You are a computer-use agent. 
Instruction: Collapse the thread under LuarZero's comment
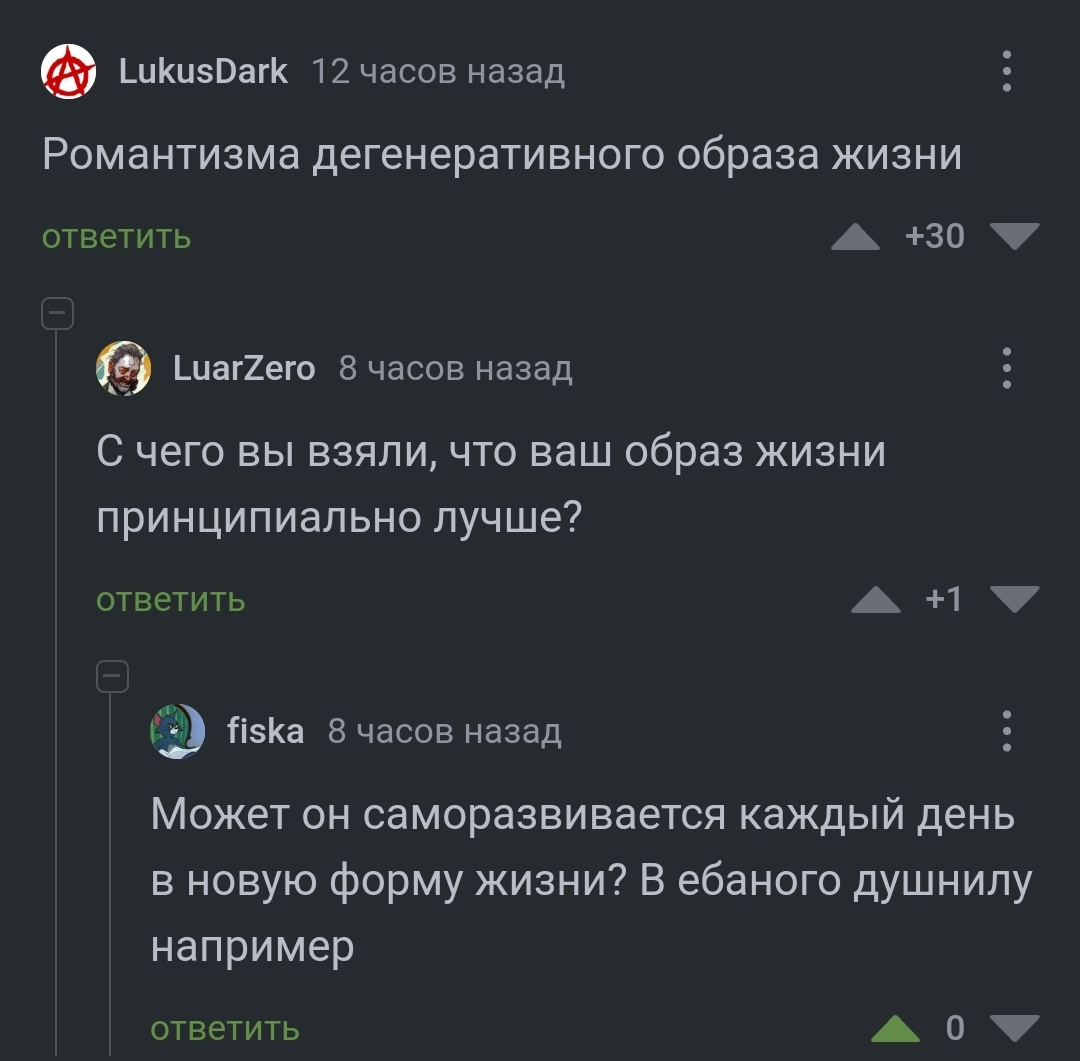point(111,677)
